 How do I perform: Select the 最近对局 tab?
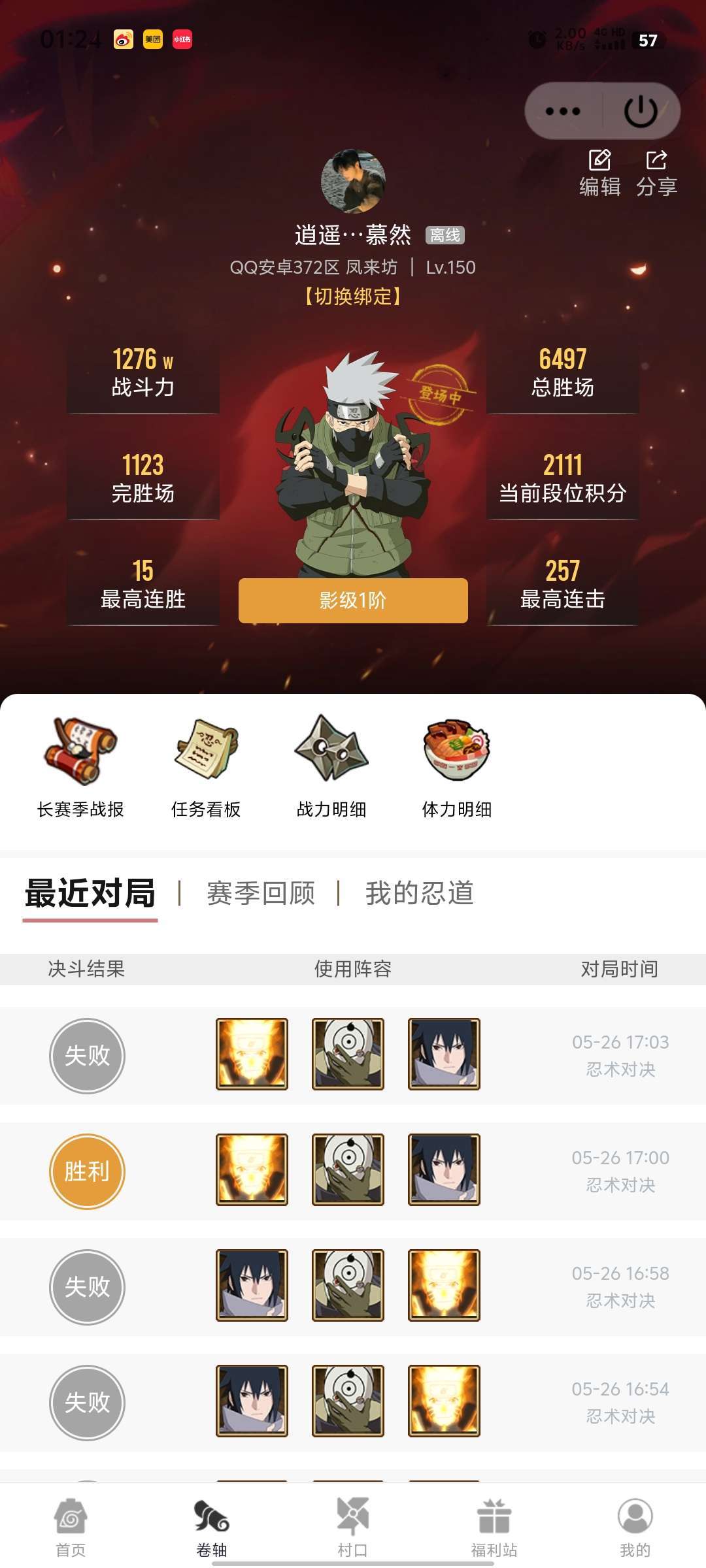(x=90, y=893)
